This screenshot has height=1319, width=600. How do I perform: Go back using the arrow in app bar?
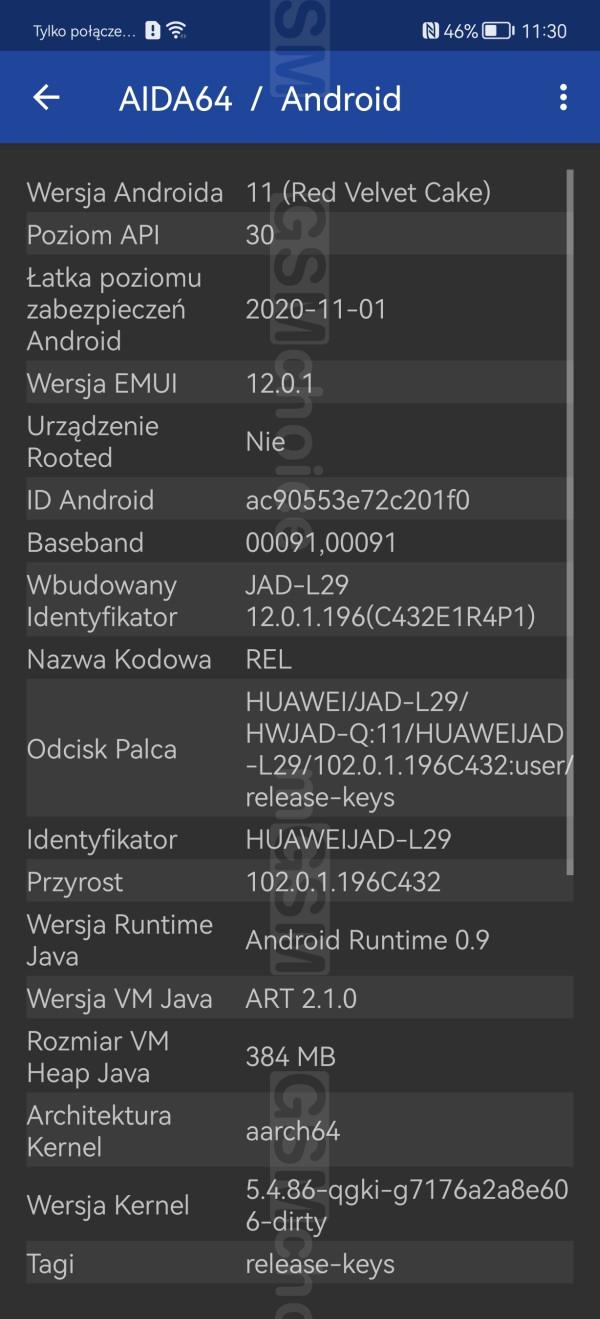[46, 97]
